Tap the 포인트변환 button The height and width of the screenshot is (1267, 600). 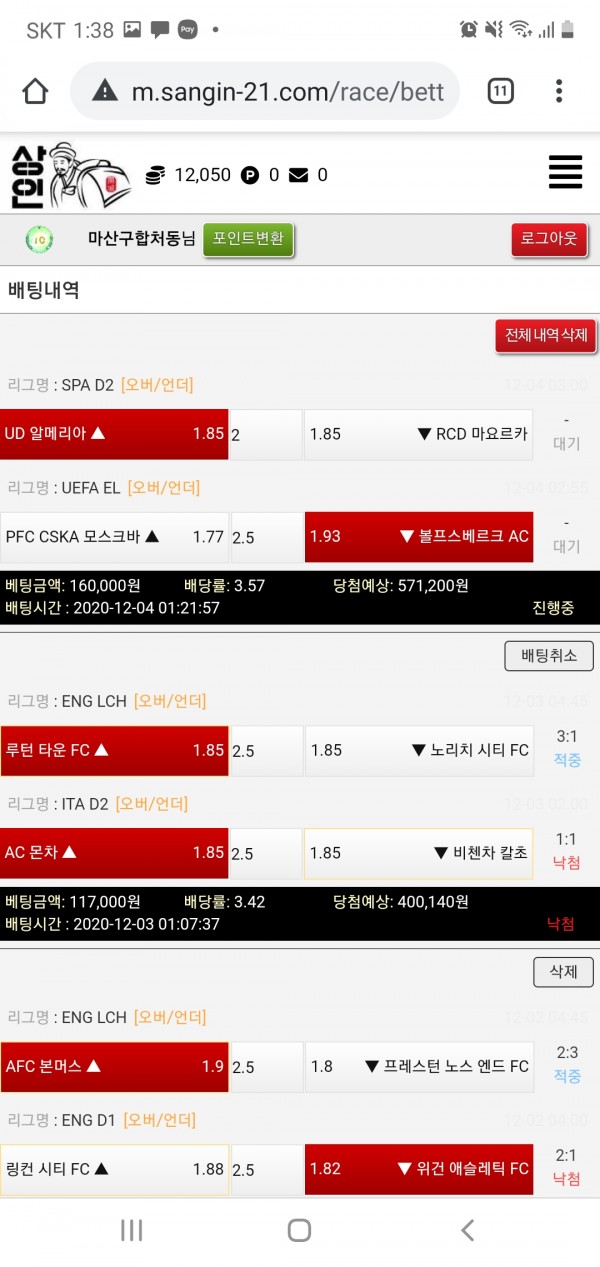248,240
